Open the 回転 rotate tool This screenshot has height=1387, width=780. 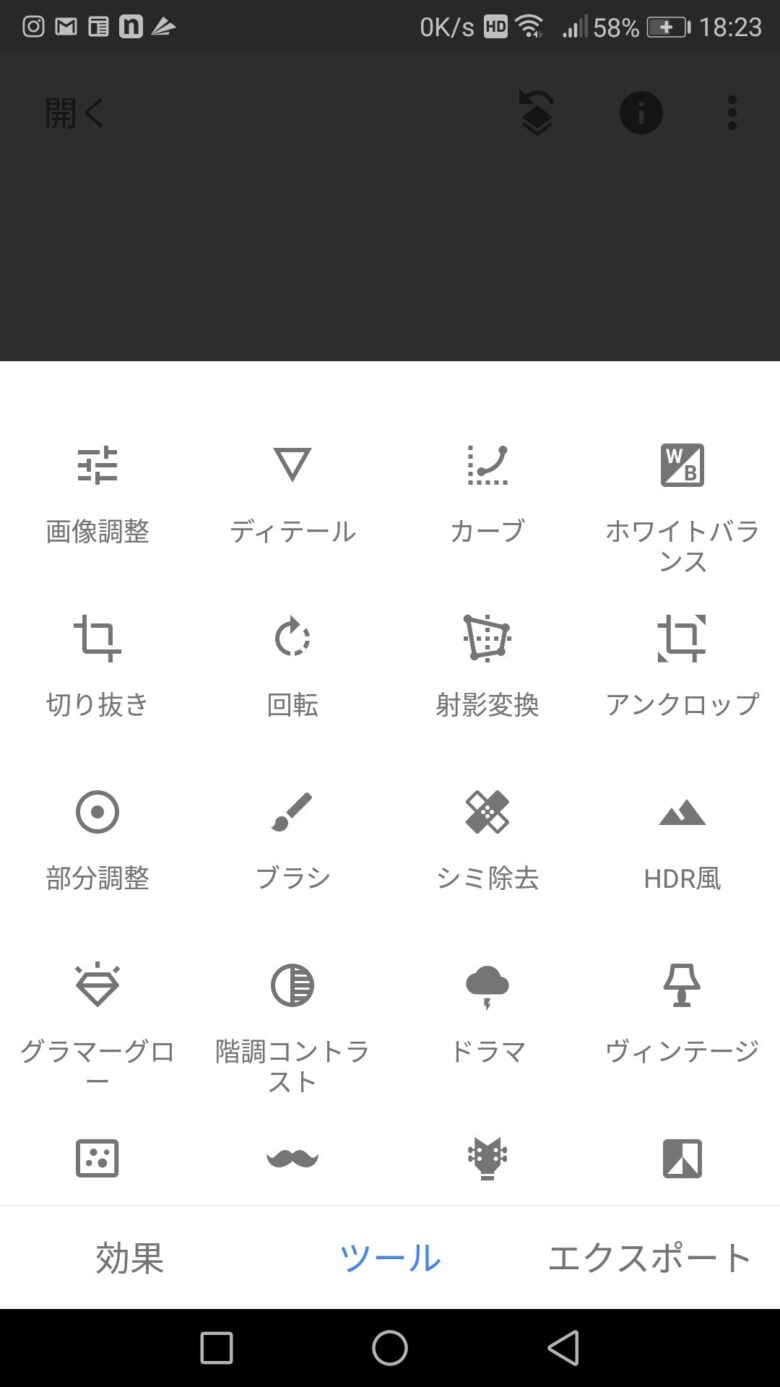292,667
